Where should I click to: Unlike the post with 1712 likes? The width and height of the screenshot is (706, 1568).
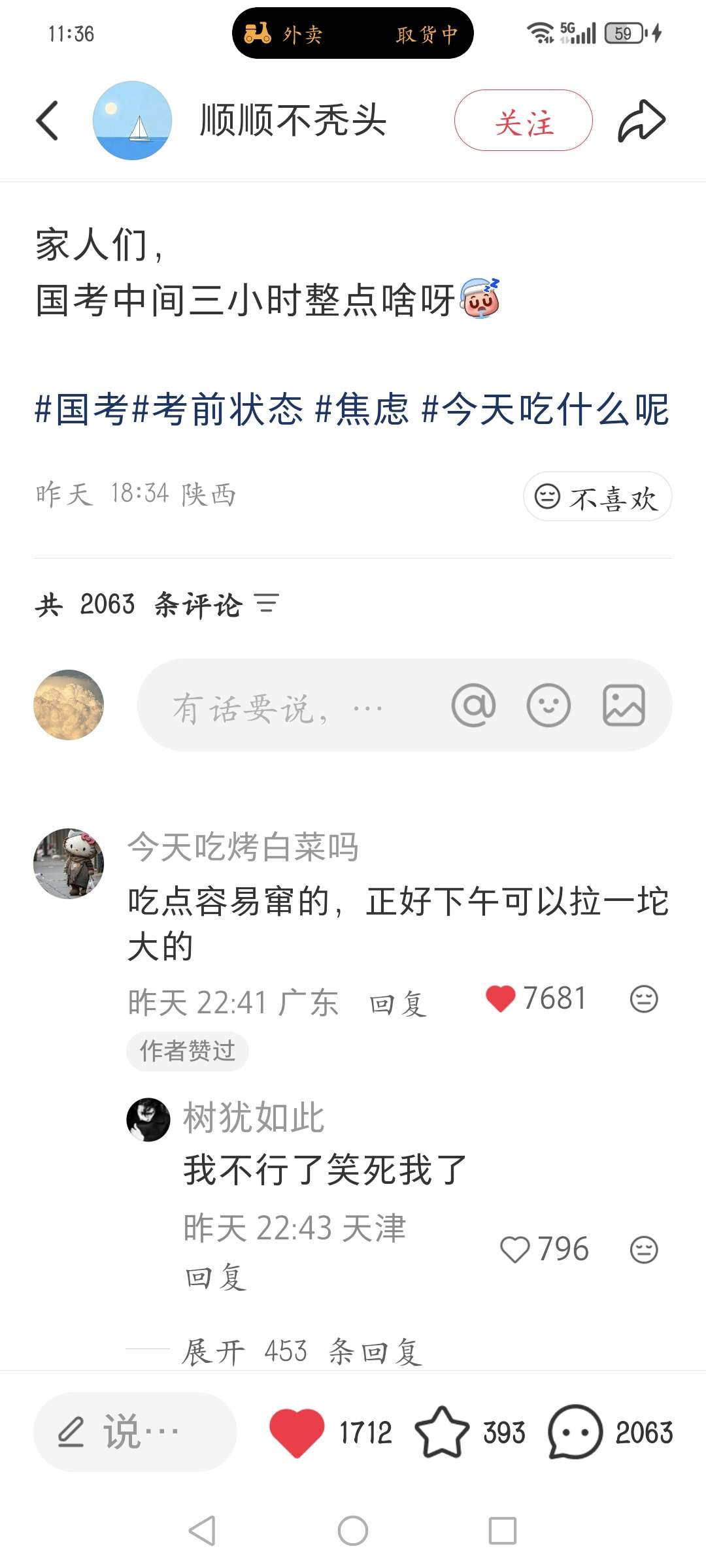(297, 1432)
